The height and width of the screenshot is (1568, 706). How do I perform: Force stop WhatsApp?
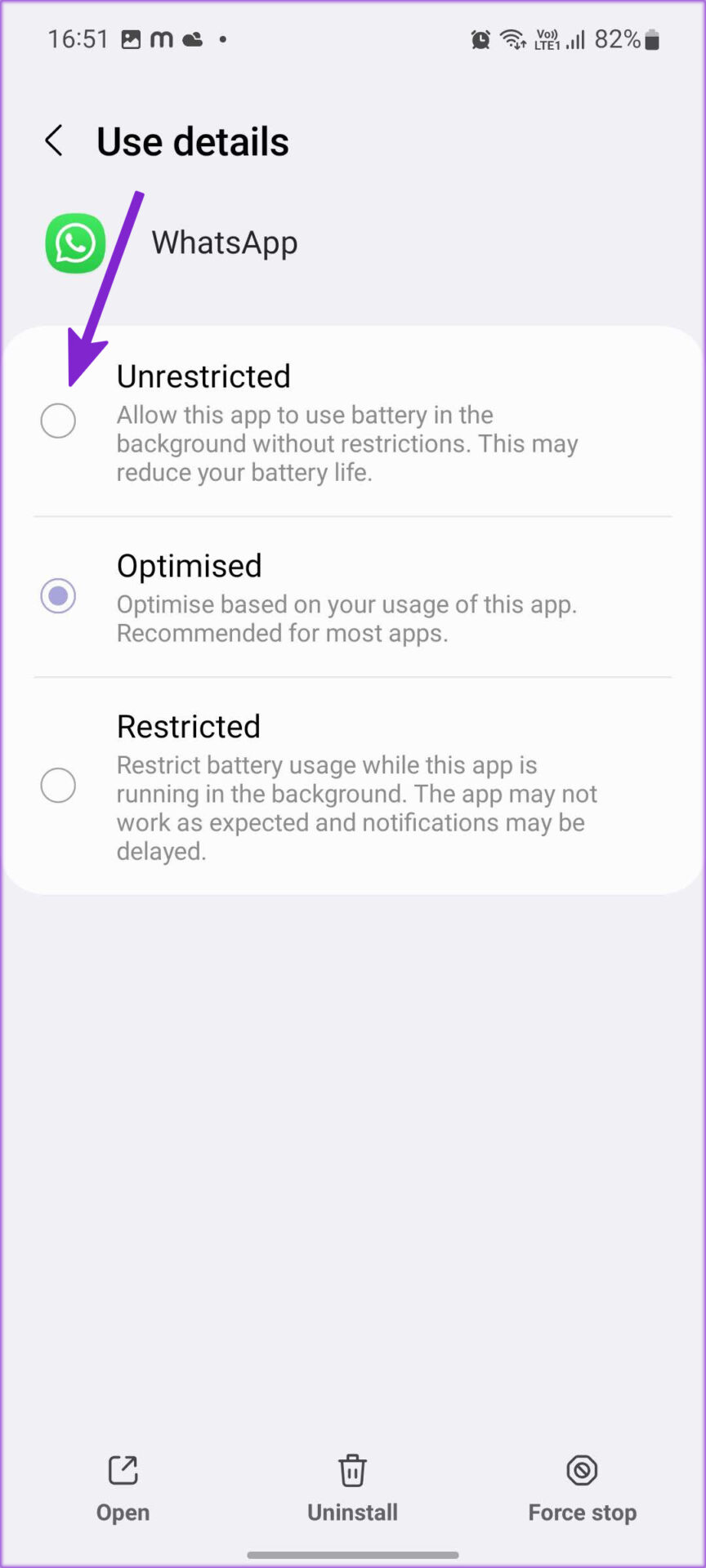click(x=582, y=1488)
